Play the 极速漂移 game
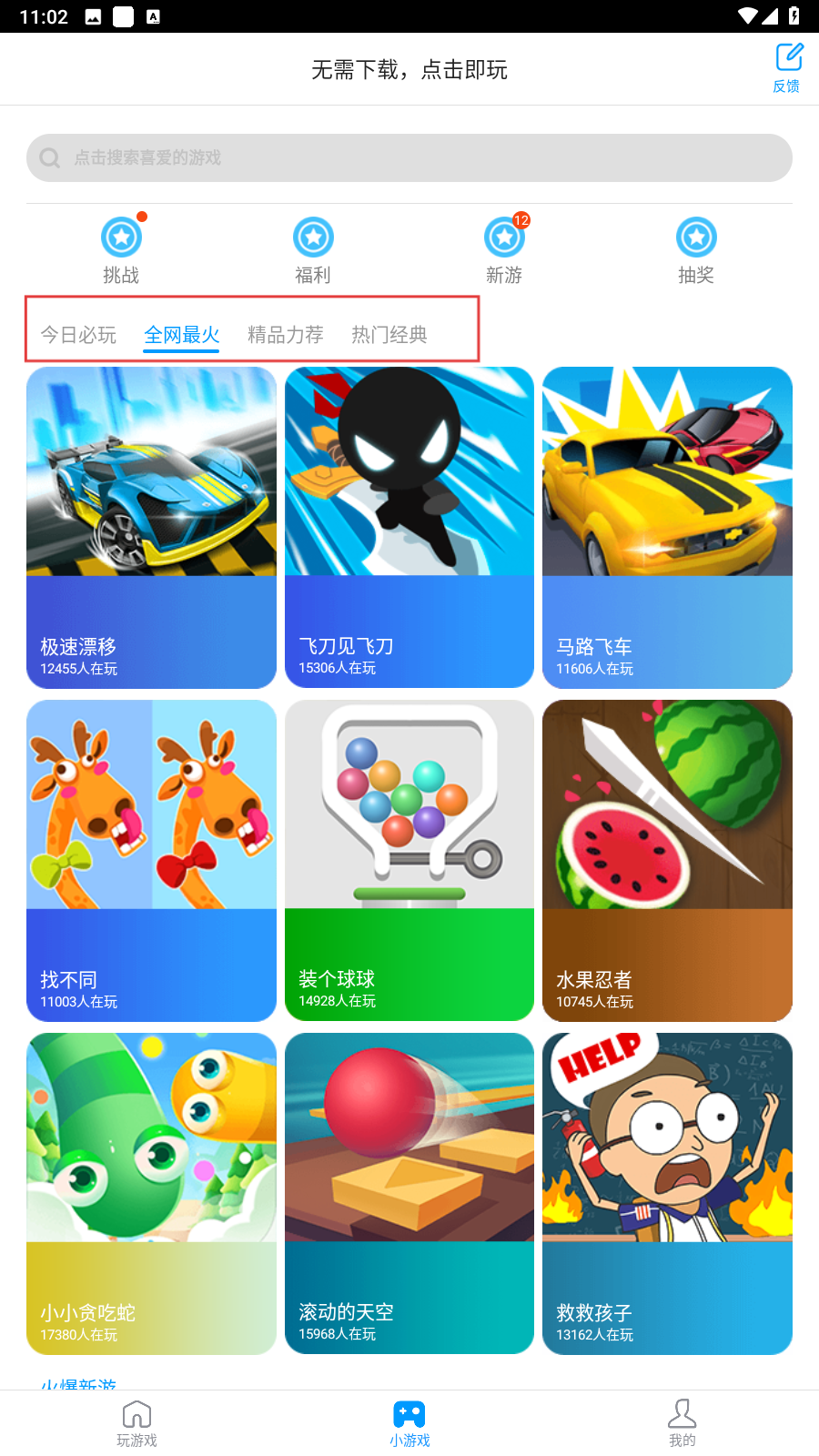This screenshot has height=1456, width=819. point(151,527)
